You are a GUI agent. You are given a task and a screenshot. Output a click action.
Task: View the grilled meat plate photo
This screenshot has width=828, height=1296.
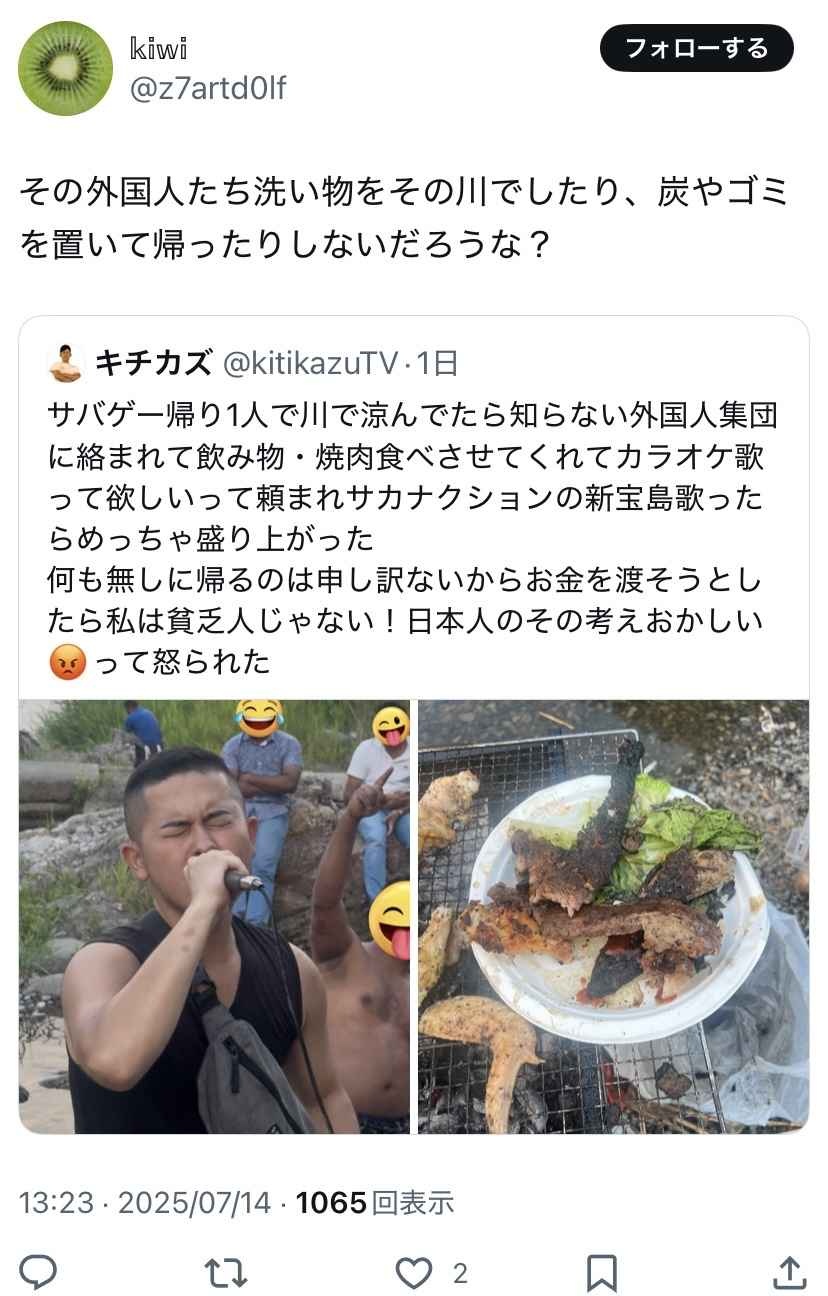(613, 916)
